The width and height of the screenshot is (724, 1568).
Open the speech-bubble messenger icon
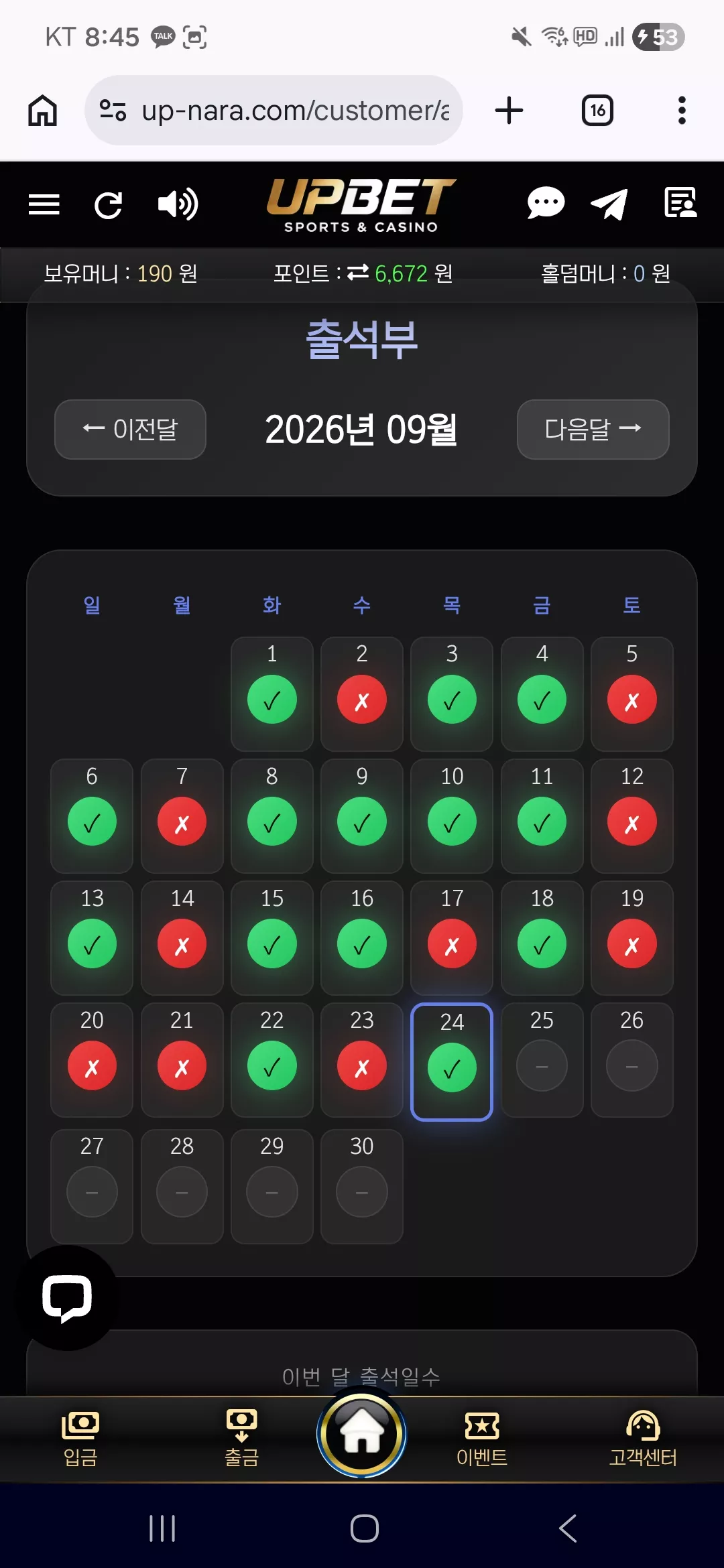546,203
